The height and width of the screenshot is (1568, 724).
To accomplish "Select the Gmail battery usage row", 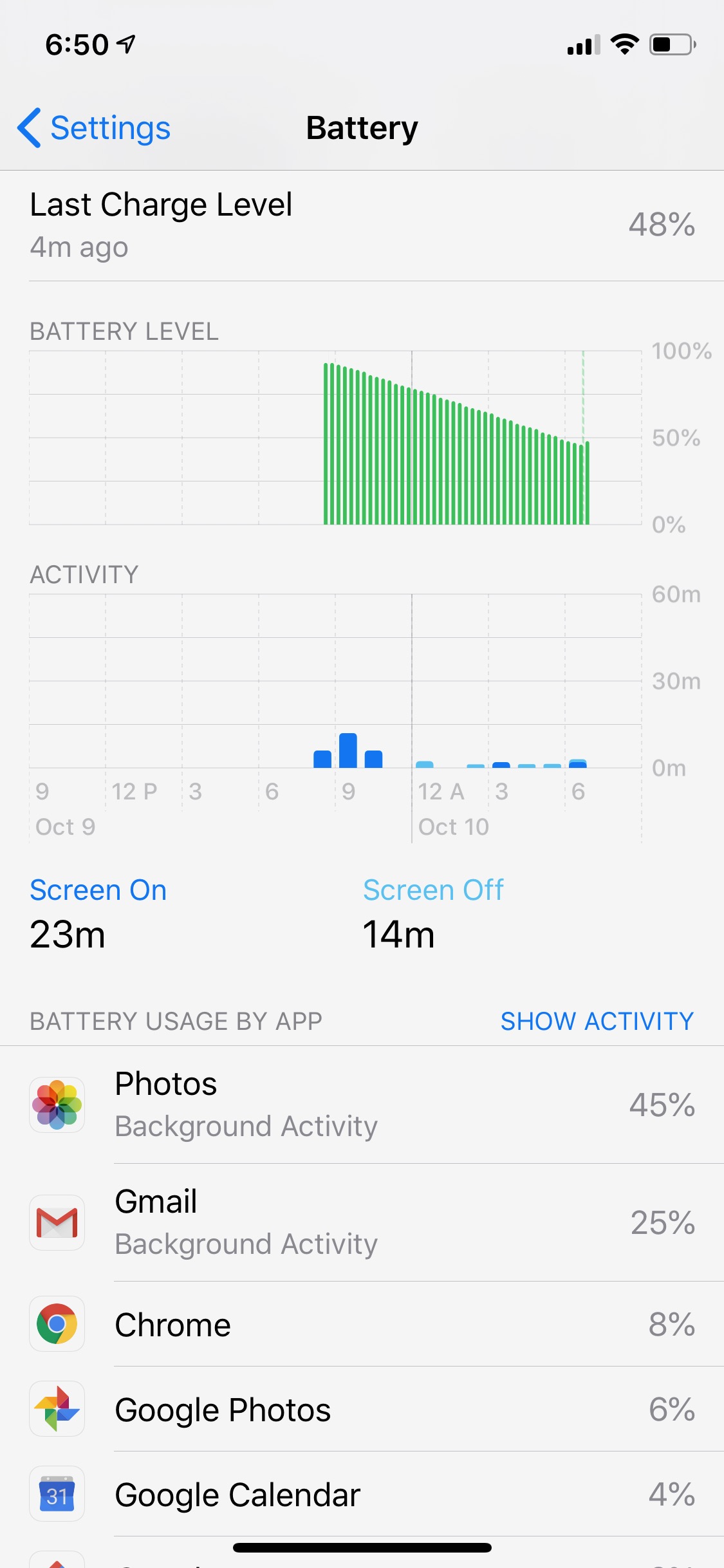I will (362, 1222).
